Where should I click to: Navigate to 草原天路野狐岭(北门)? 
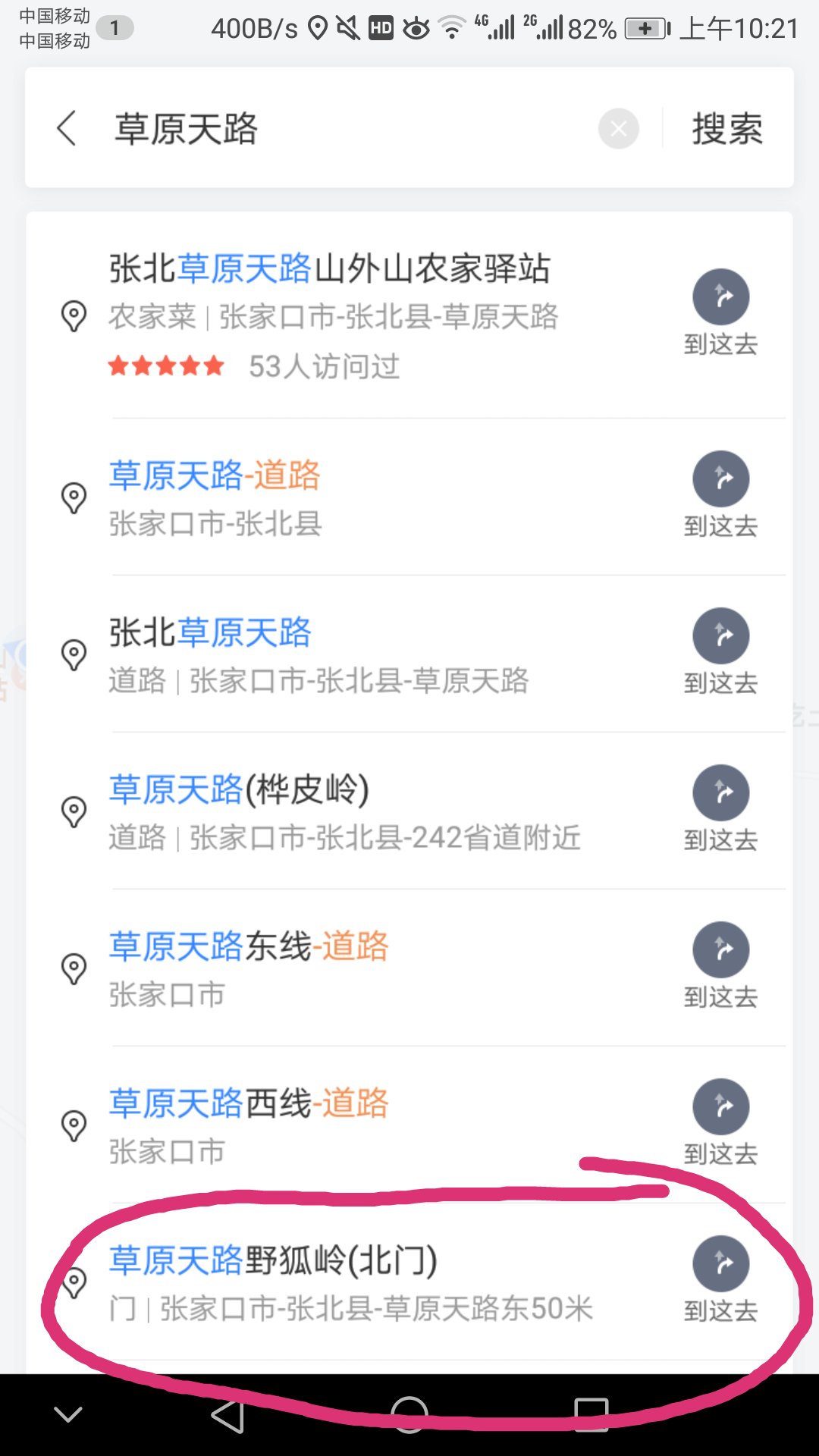point(720,1279)
